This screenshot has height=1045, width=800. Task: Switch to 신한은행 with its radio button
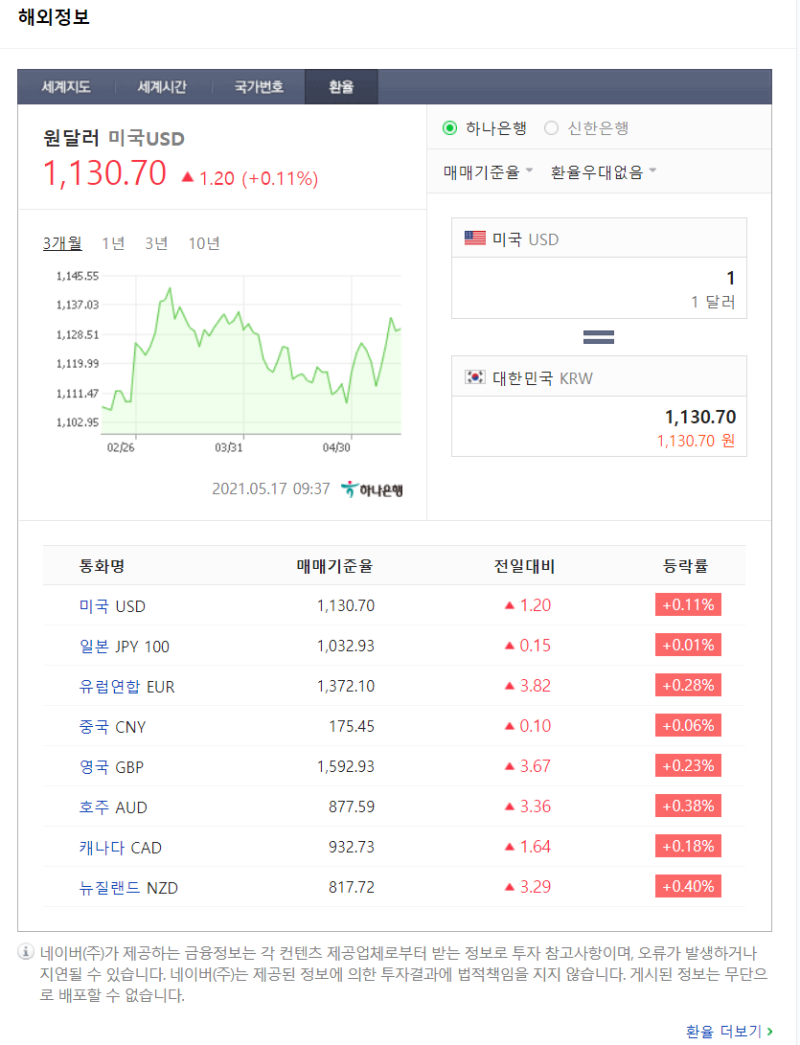(x=551, y=126)
